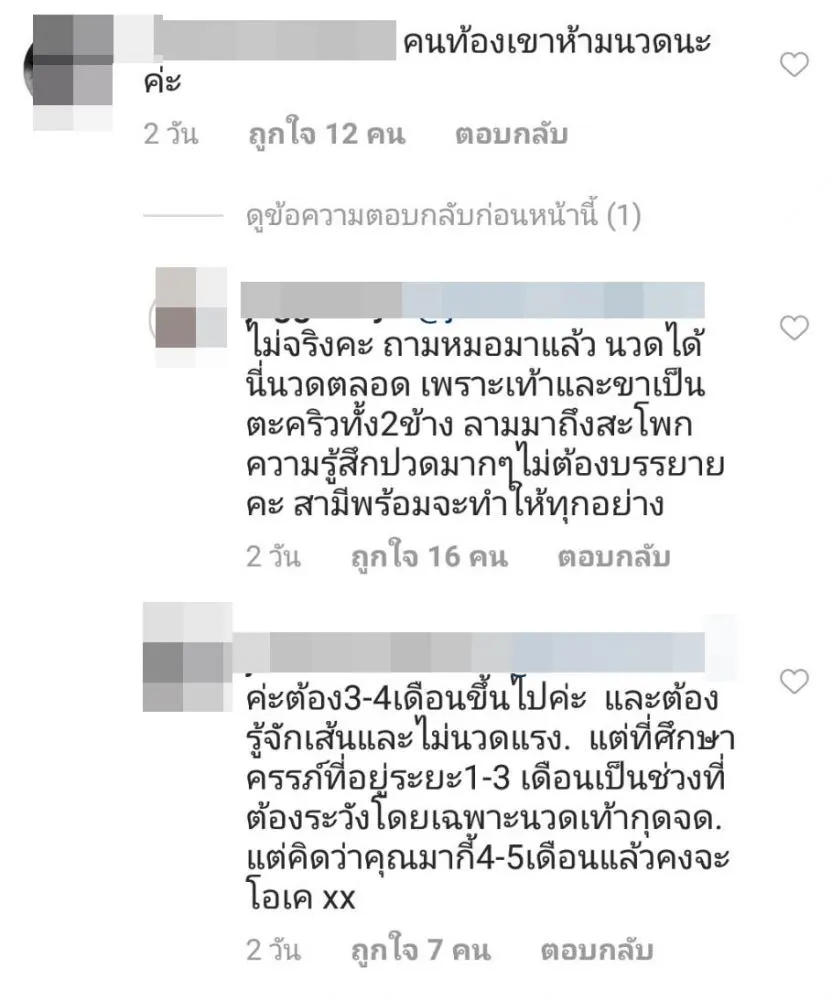View likes 'ถูกใจ 7 คน'
832x1000 pixels.
click(x=420, y=948)
